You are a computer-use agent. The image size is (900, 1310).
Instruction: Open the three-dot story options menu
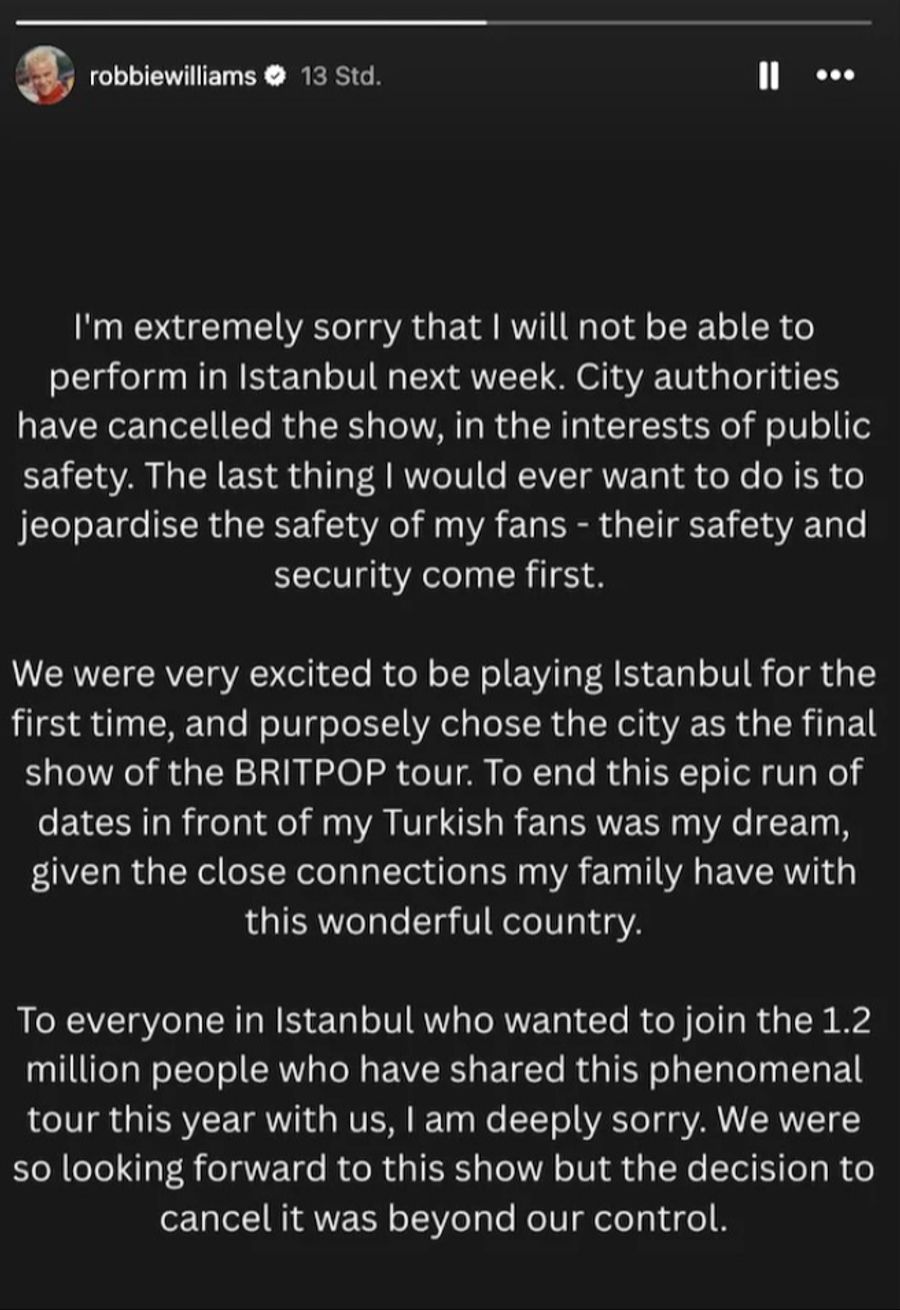click(x=835, y=75)
